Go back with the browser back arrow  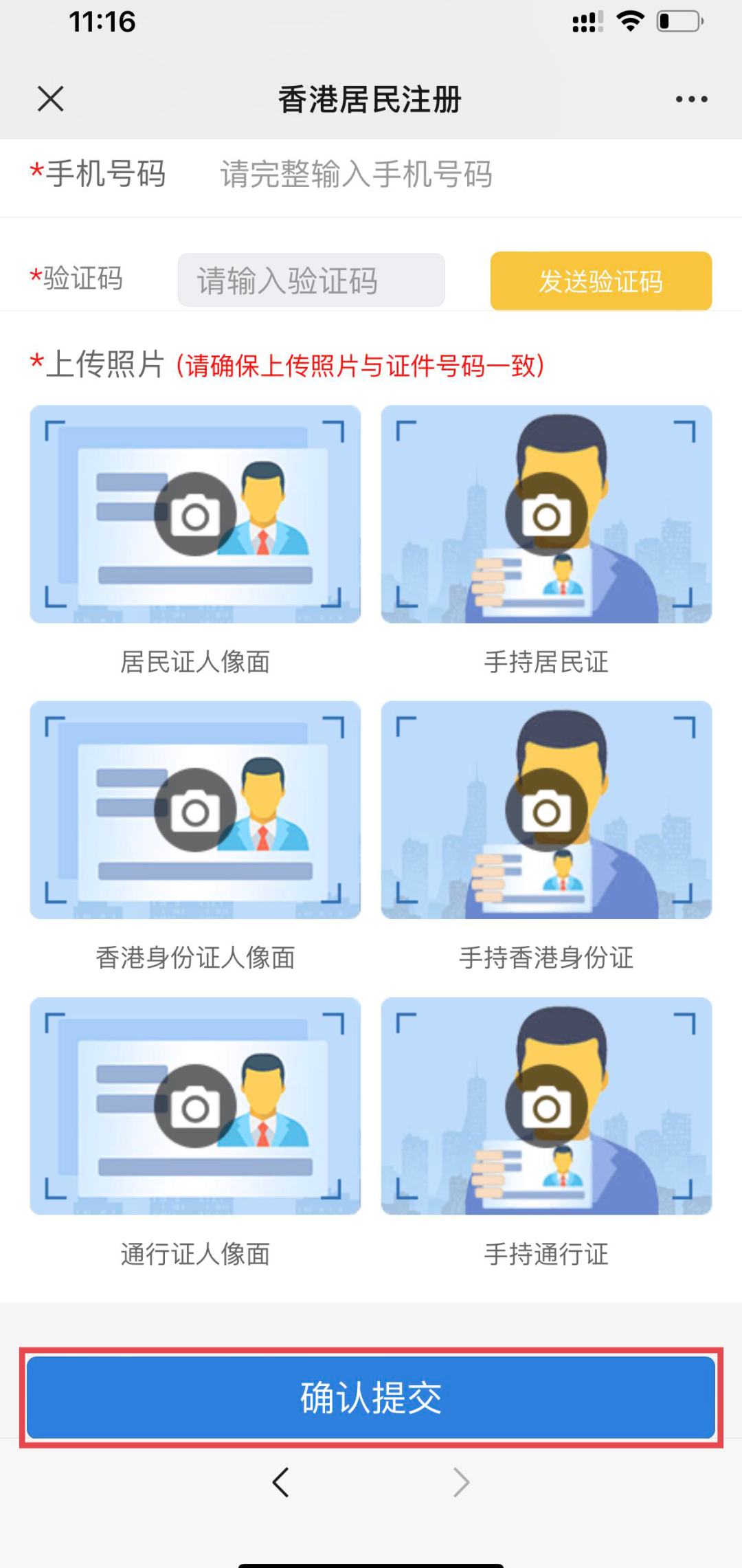(280, 1482)
